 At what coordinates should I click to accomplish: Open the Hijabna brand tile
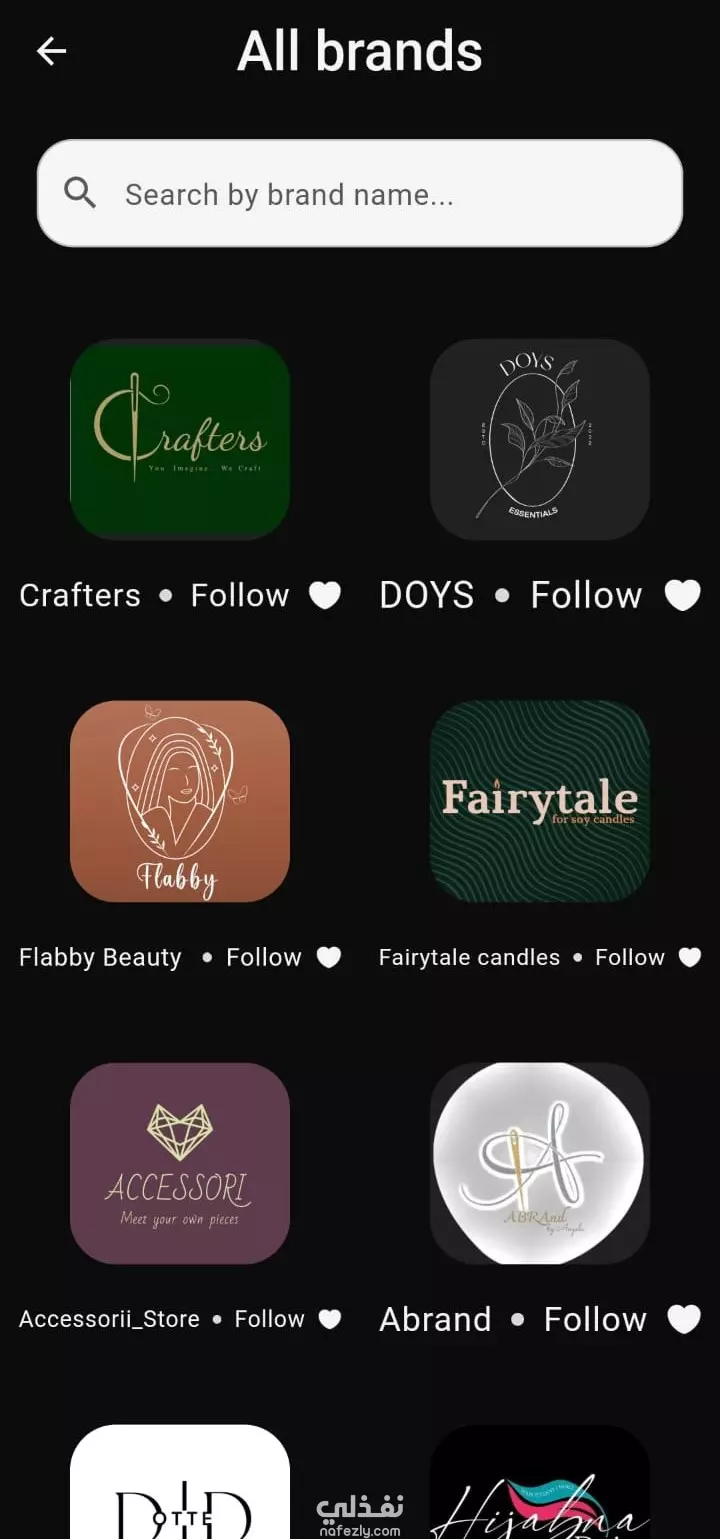click(540, 1482)
